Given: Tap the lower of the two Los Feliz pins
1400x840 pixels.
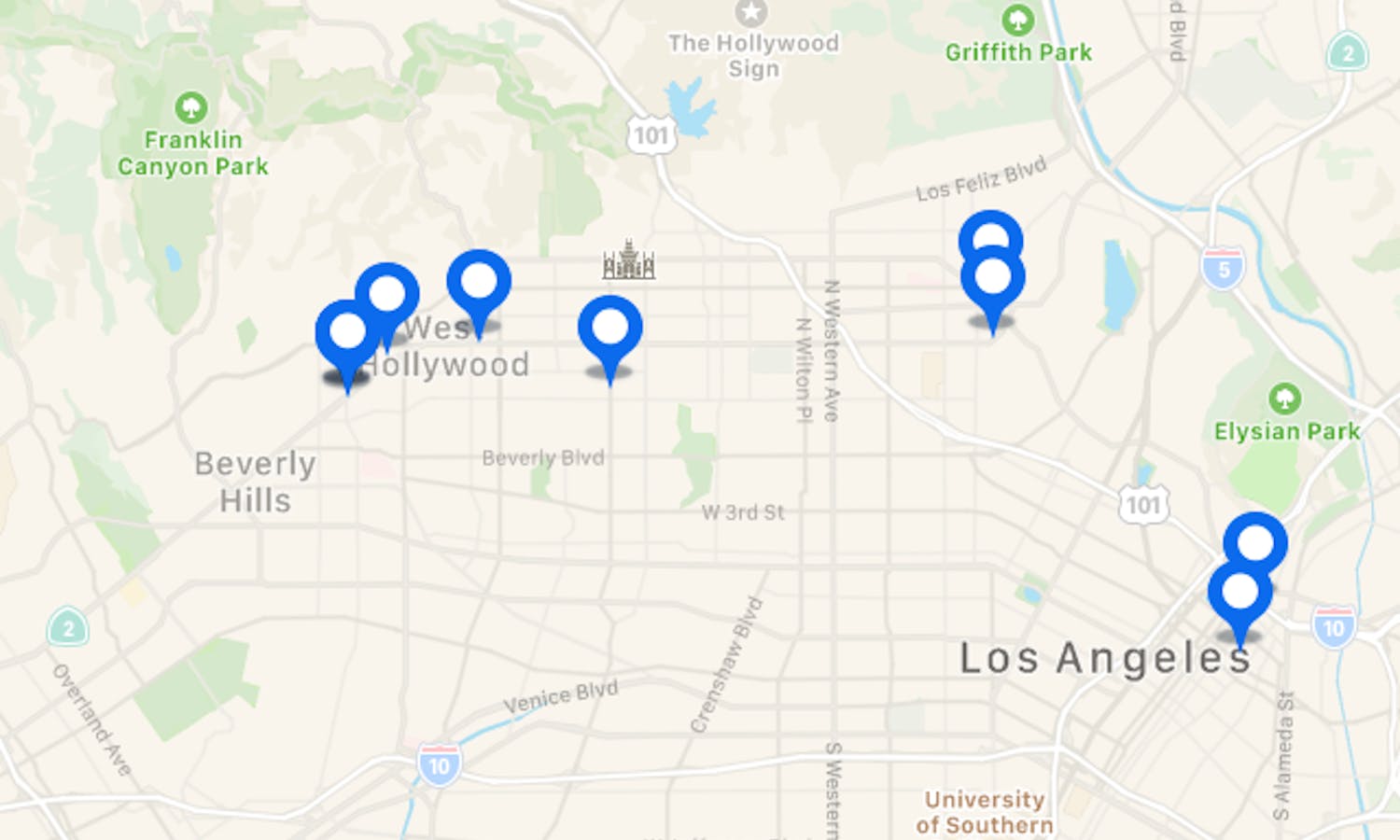Looking at the screenshot, I should click(x=993, y=278).
